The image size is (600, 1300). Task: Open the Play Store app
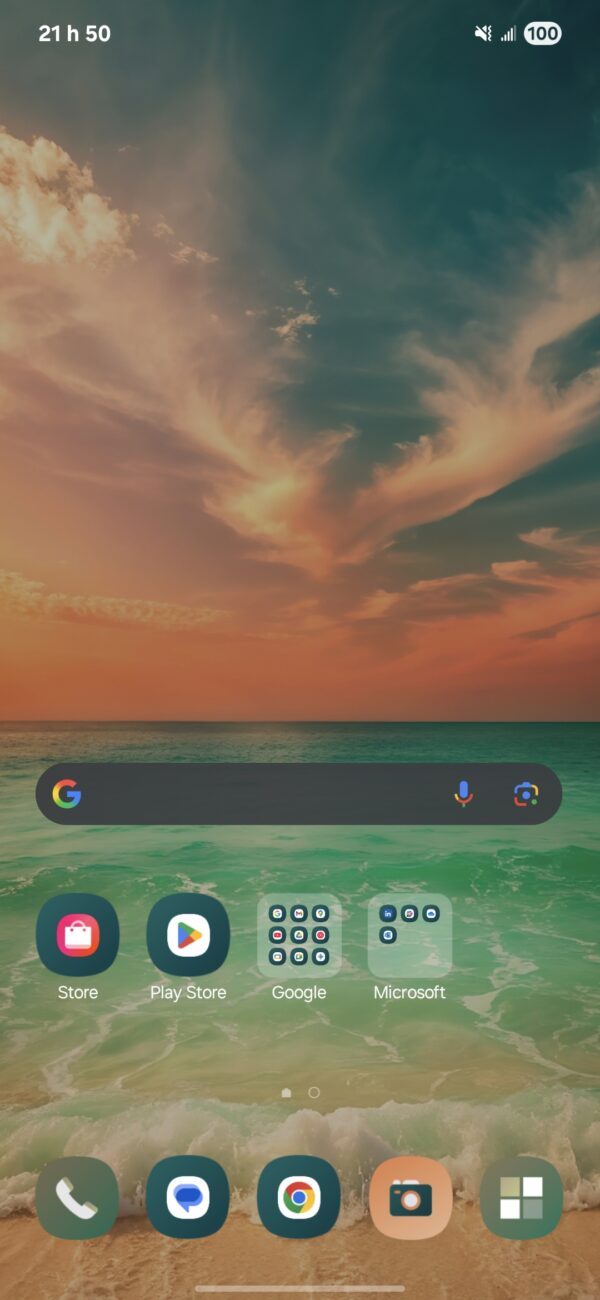(188, 936)
